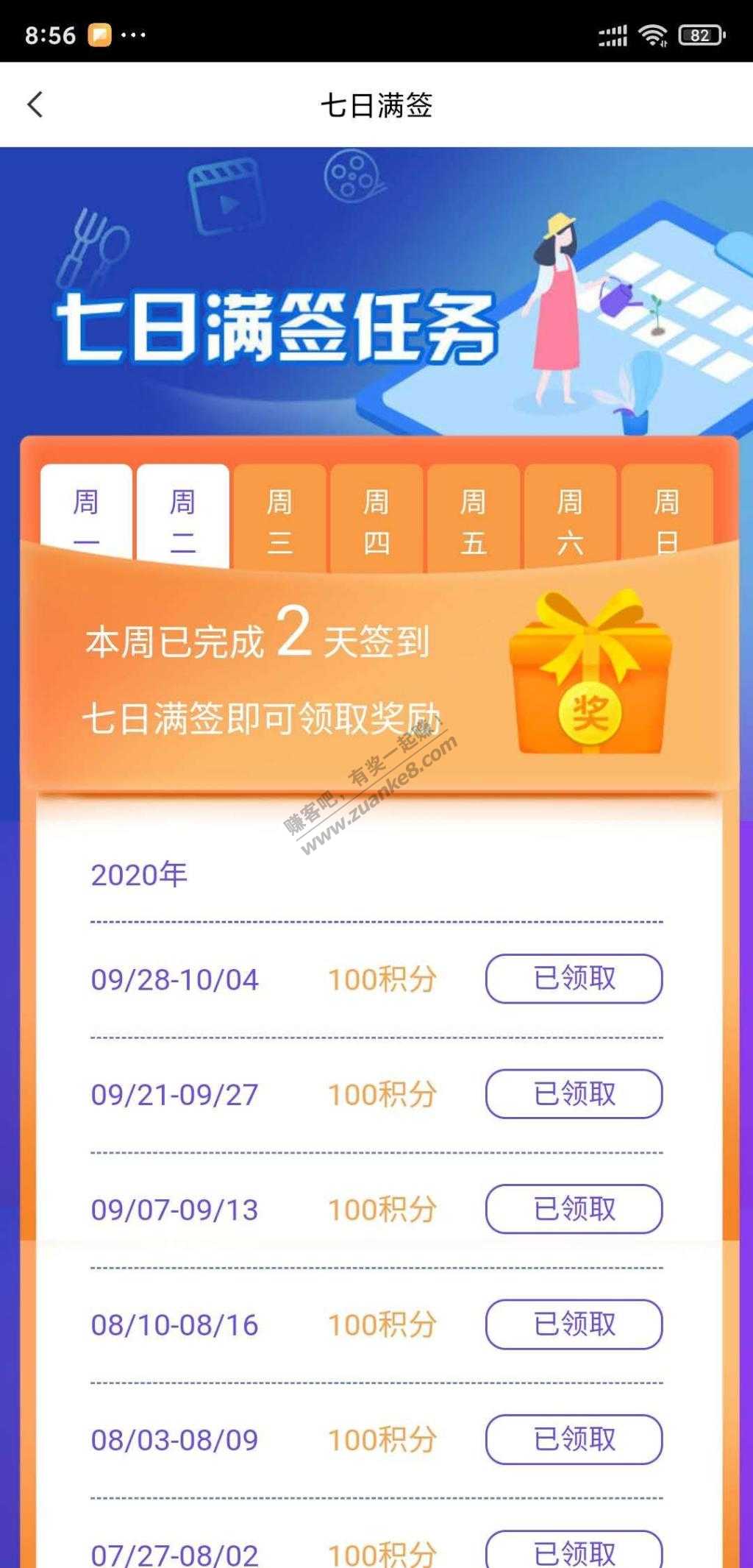Tap 已领取 for the 09/21-09/27 week
753x1568 pixels.
tap(574, 1093)
